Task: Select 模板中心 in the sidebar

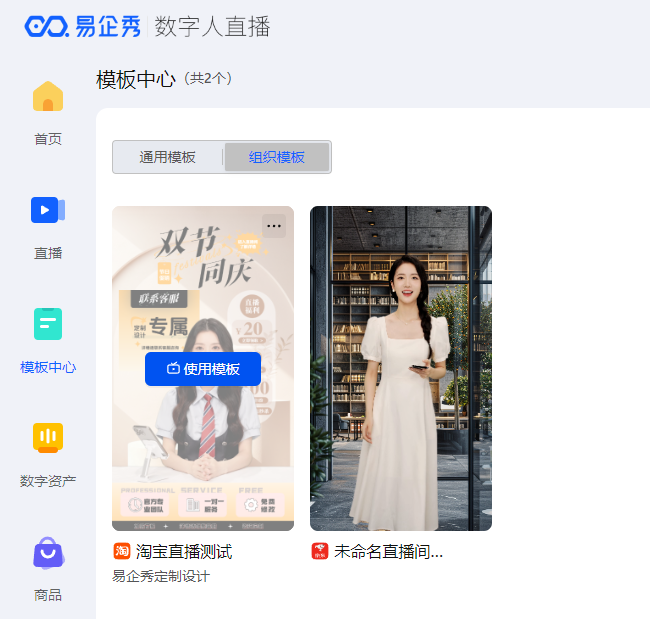Action: tap(48, 340)
